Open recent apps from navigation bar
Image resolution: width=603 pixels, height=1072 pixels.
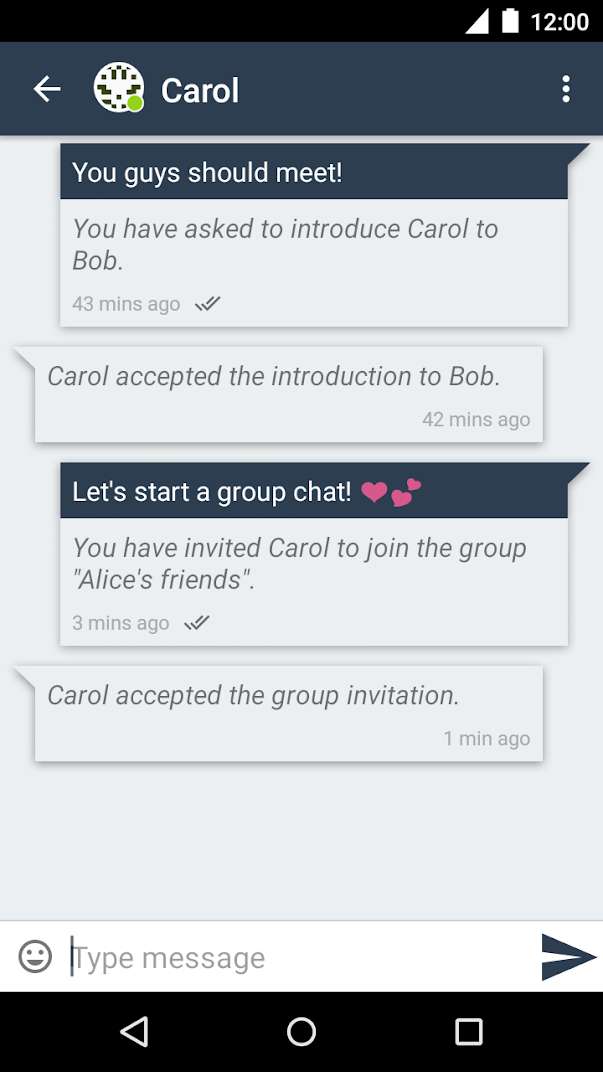(468, 1031)
